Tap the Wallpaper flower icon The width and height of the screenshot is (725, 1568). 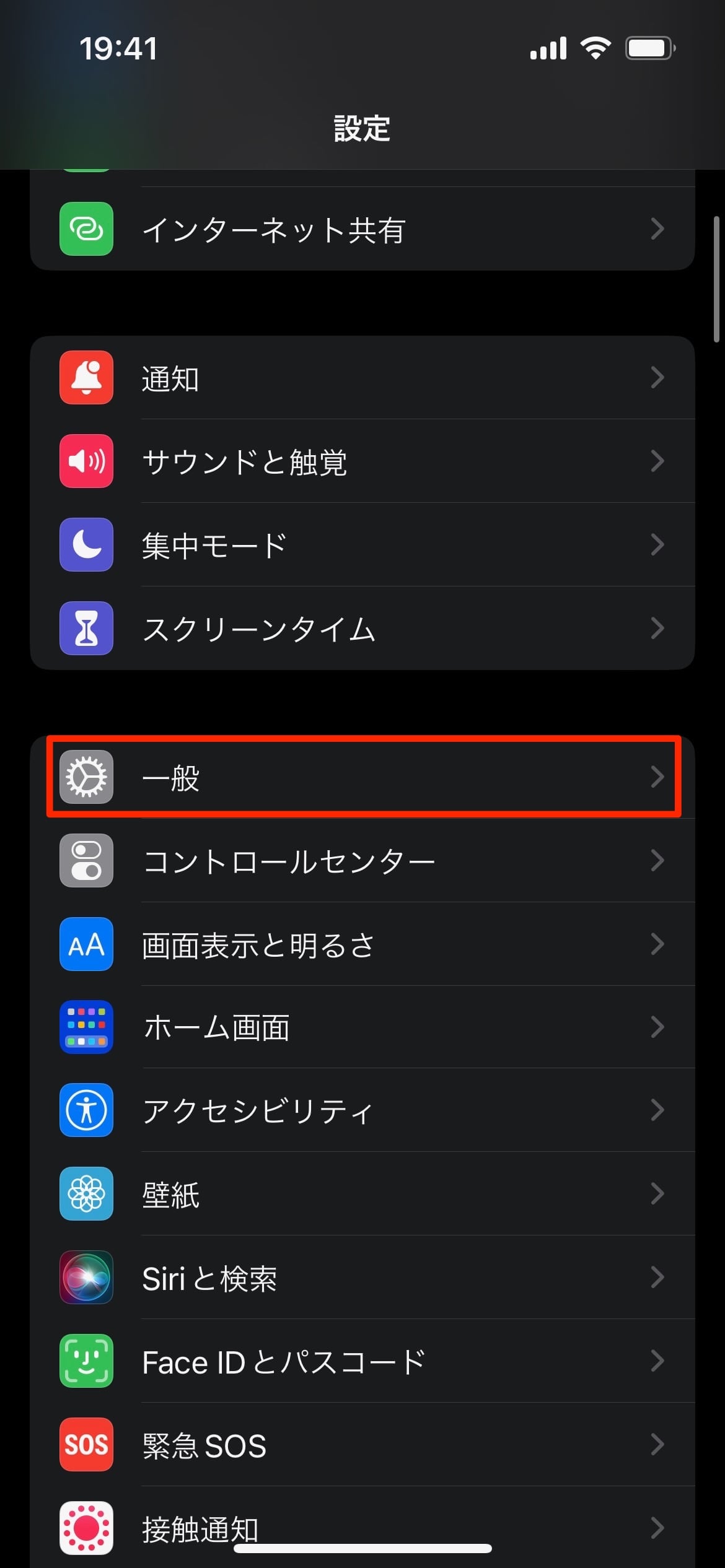click(86, 1193)
